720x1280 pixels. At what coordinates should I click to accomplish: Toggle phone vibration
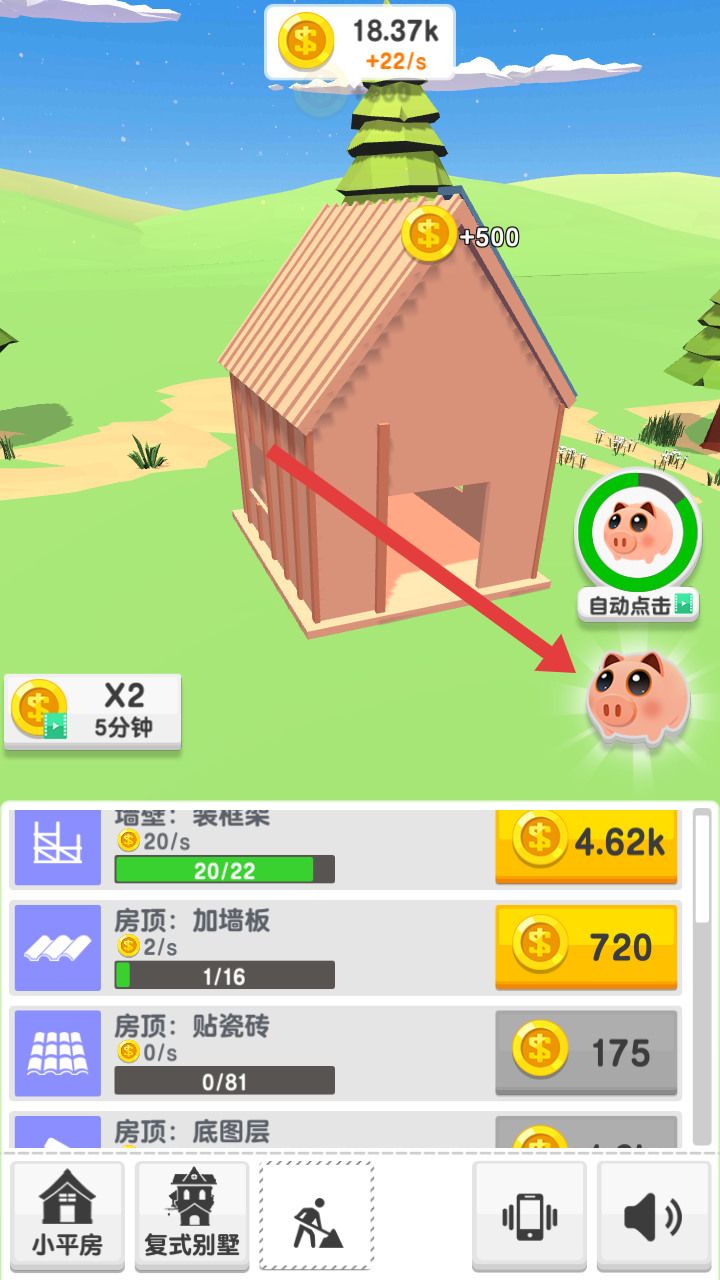tap(528, 1216)
